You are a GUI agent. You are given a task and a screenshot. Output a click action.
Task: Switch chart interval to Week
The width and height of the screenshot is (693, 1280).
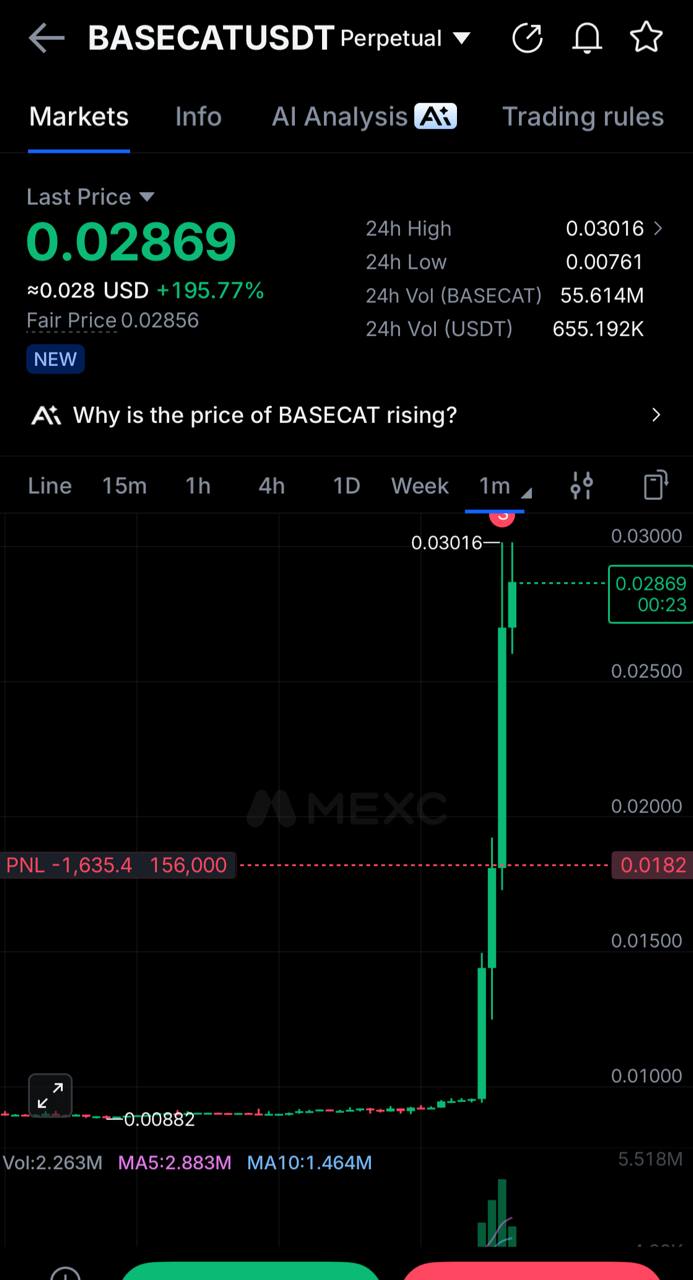click(420, 486)
